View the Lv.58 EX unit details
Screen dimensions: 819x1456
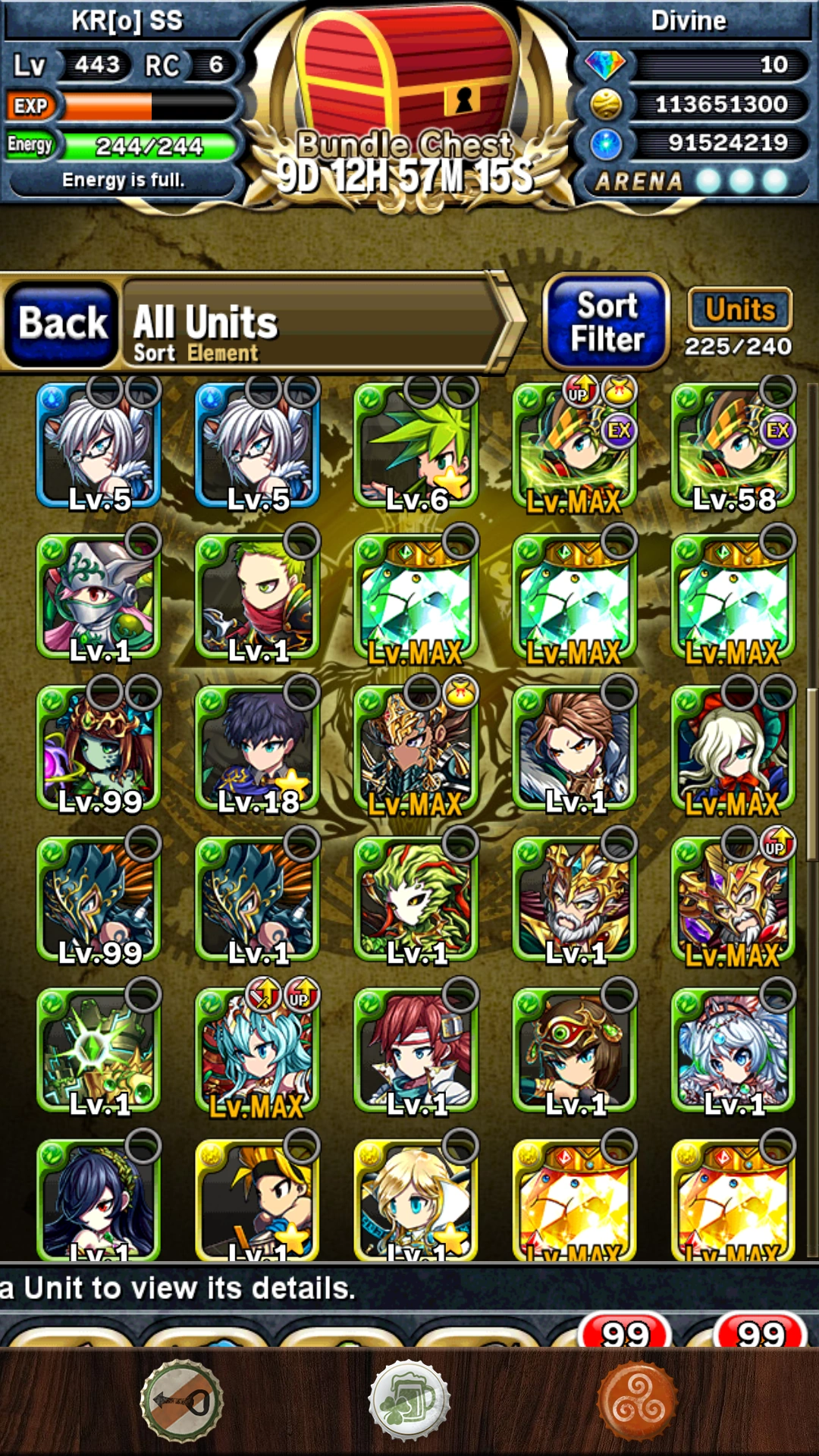(x=733, y=445)
